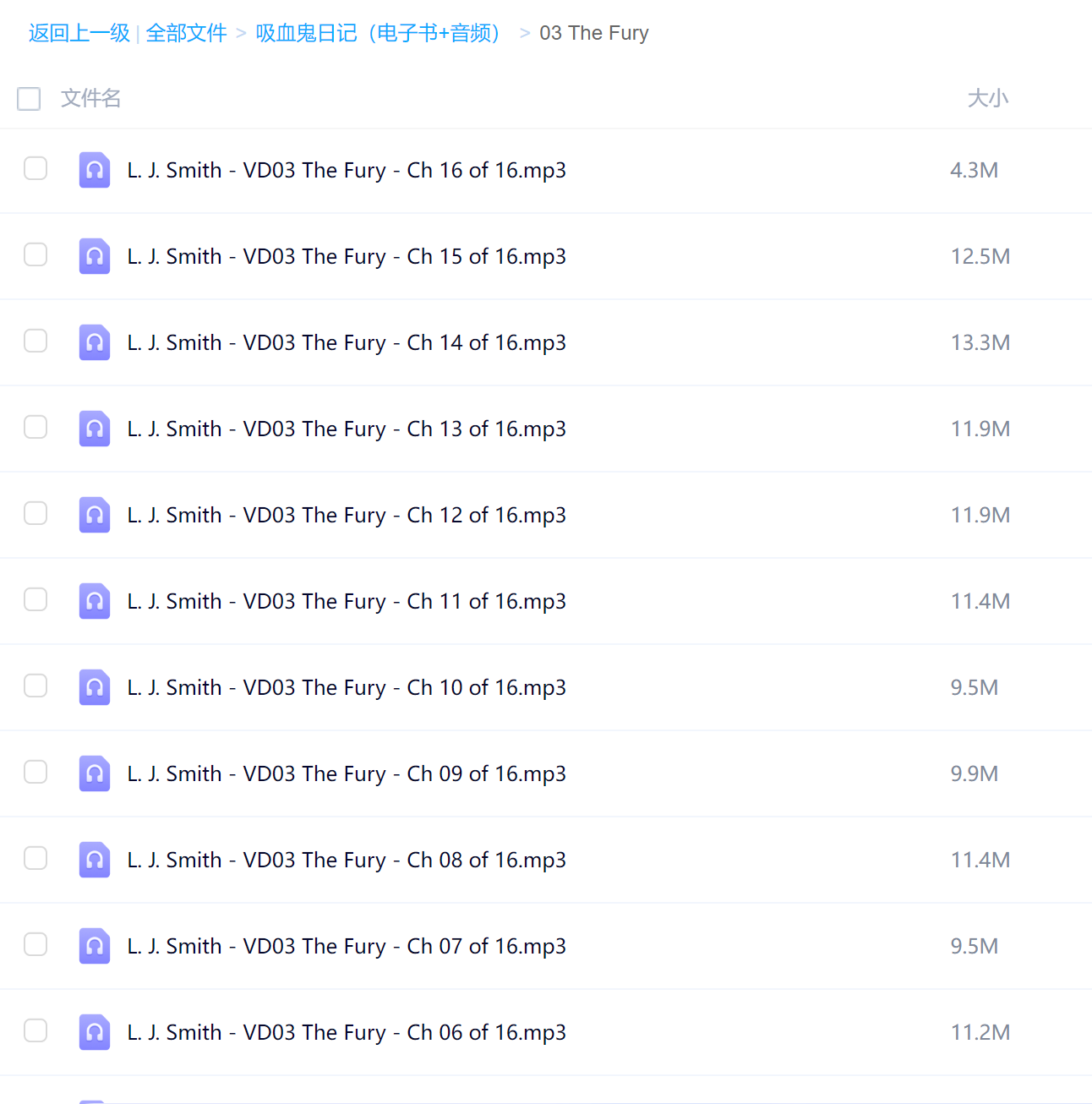Open the Ch 09 of 16.mp3 file
The height and width of the screenshot is (1104, 1092).
click(346, 774)
